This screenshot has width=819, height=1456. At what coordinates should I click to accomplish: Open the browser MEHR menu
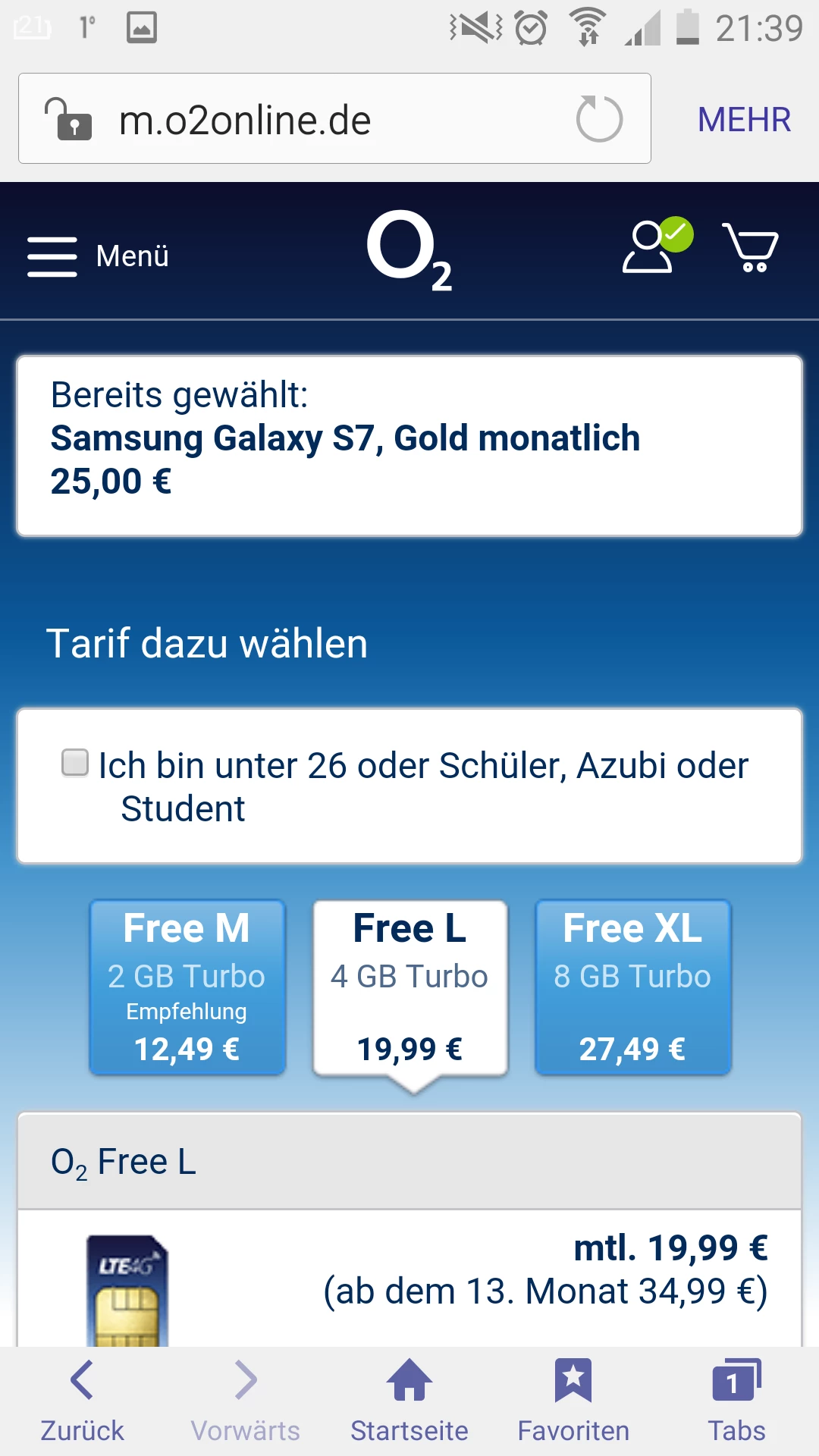(x=744, y=120)
